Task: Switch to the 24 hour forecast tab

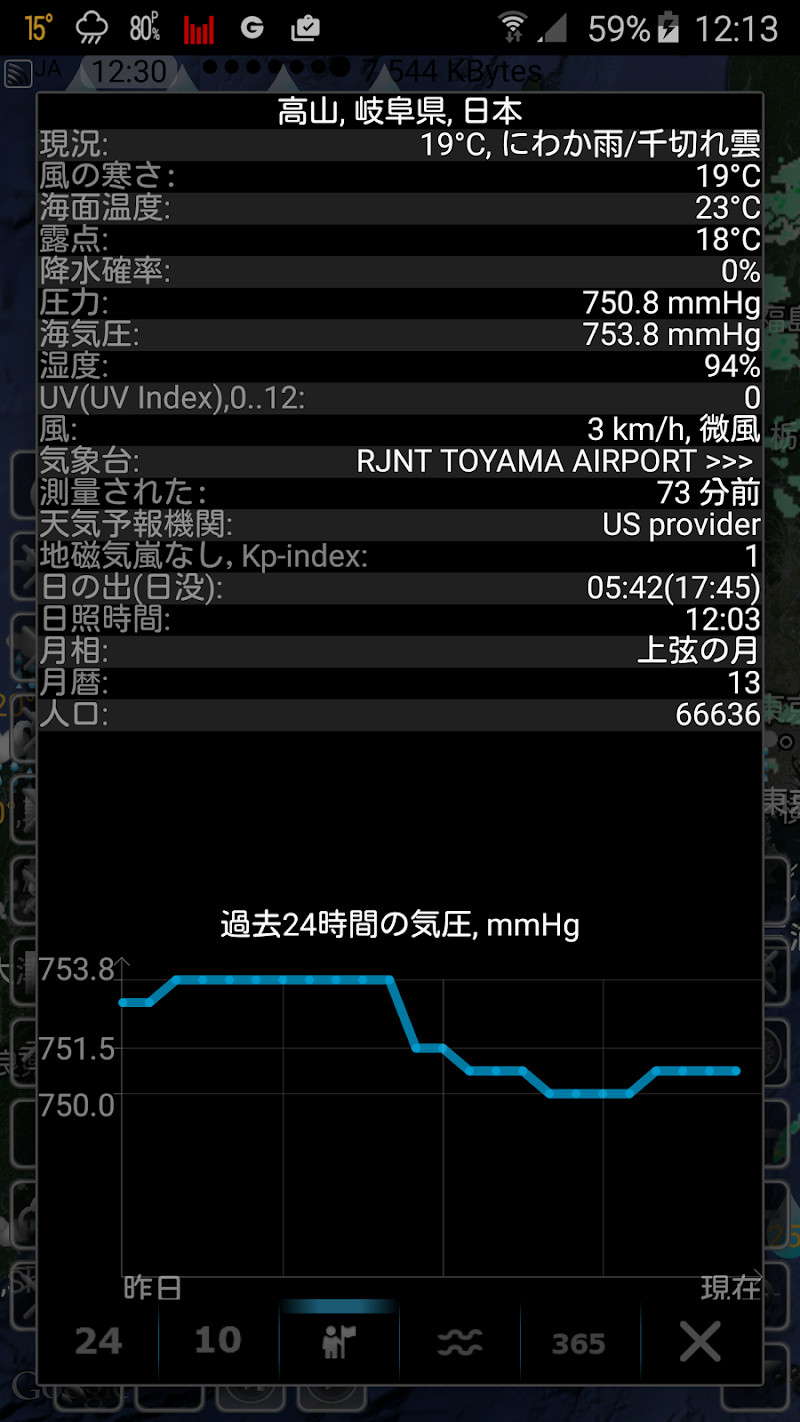Action: (98, 1342)
